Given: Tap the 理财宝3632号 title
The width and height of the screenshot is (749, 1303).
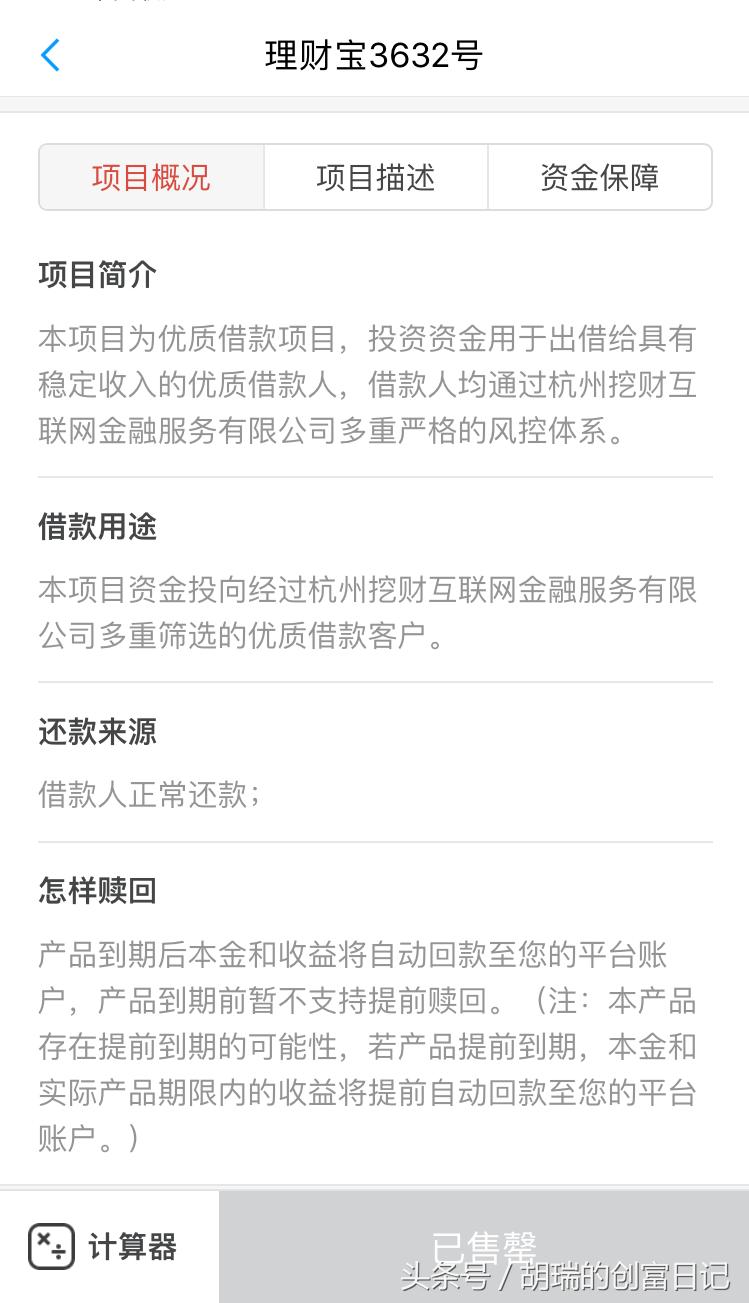Looking at the screenshot, I should pyautogui.click(x=374, y=57).
